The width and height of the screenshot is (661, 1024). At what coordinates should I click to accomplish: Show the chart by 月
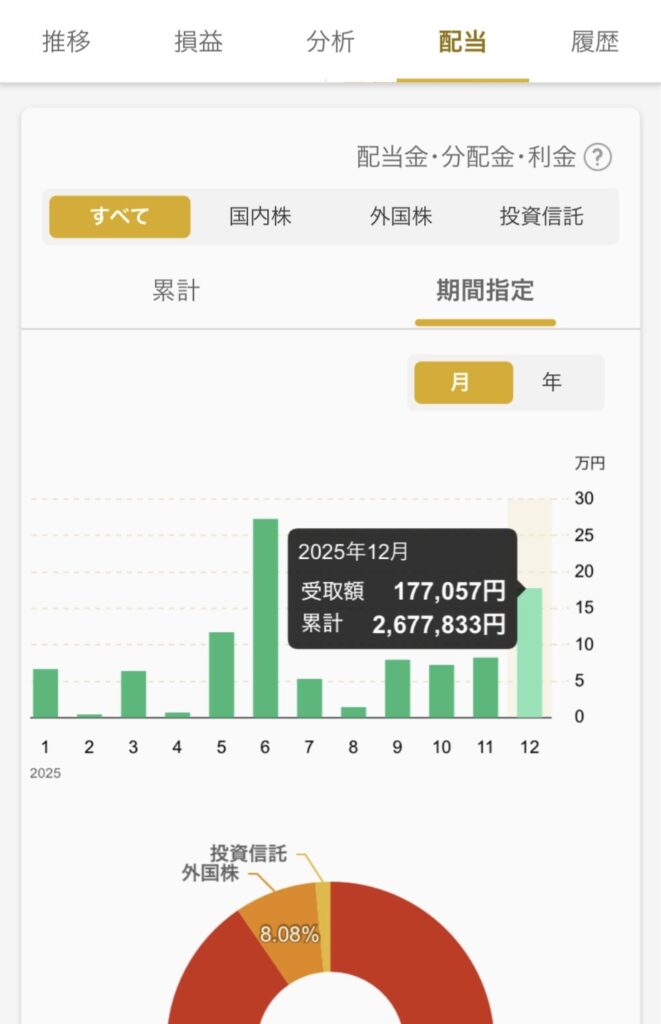coord(460,382)
